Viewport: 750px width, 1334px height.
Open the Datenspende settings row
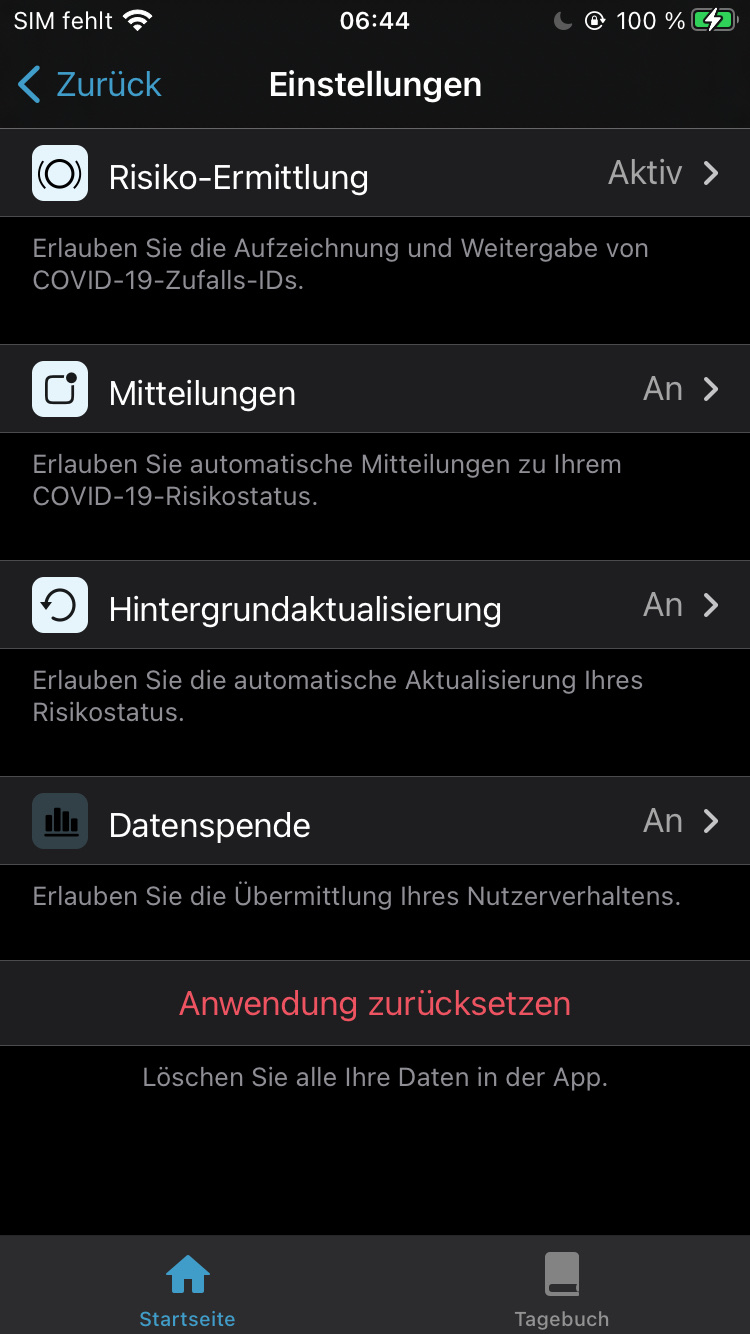(375, 822)
